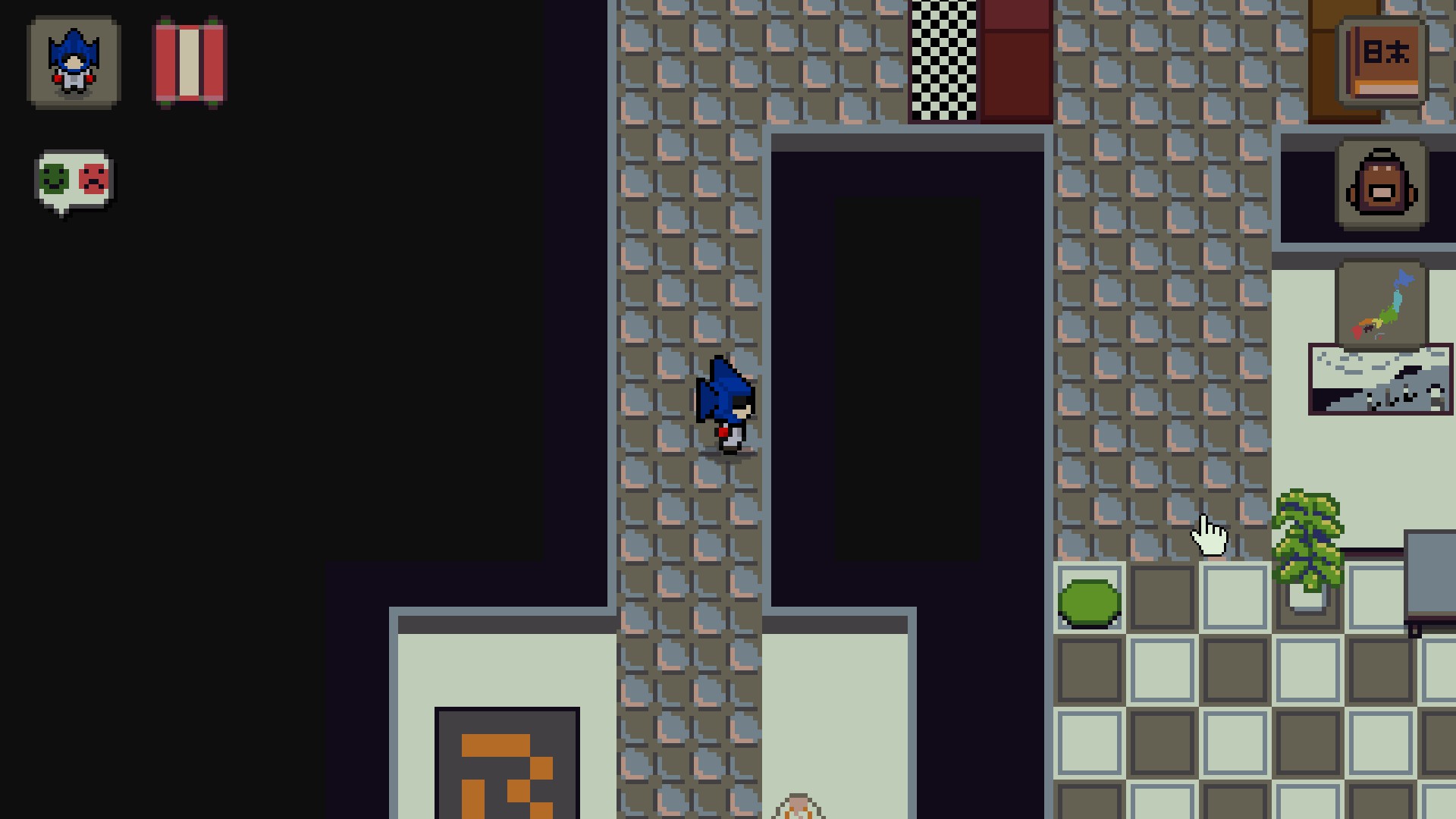Open the character profile icon
1456x819 pixels.
[x=74, y=62]
